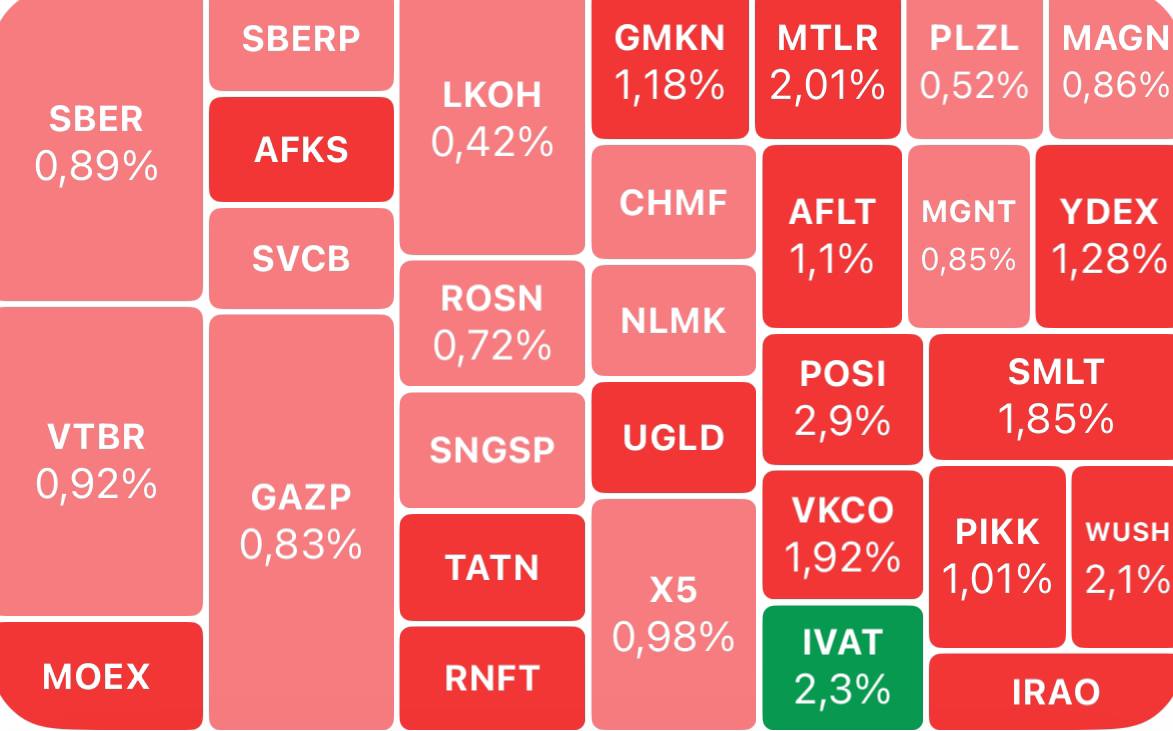Open the POSI tile

[843, 398]
